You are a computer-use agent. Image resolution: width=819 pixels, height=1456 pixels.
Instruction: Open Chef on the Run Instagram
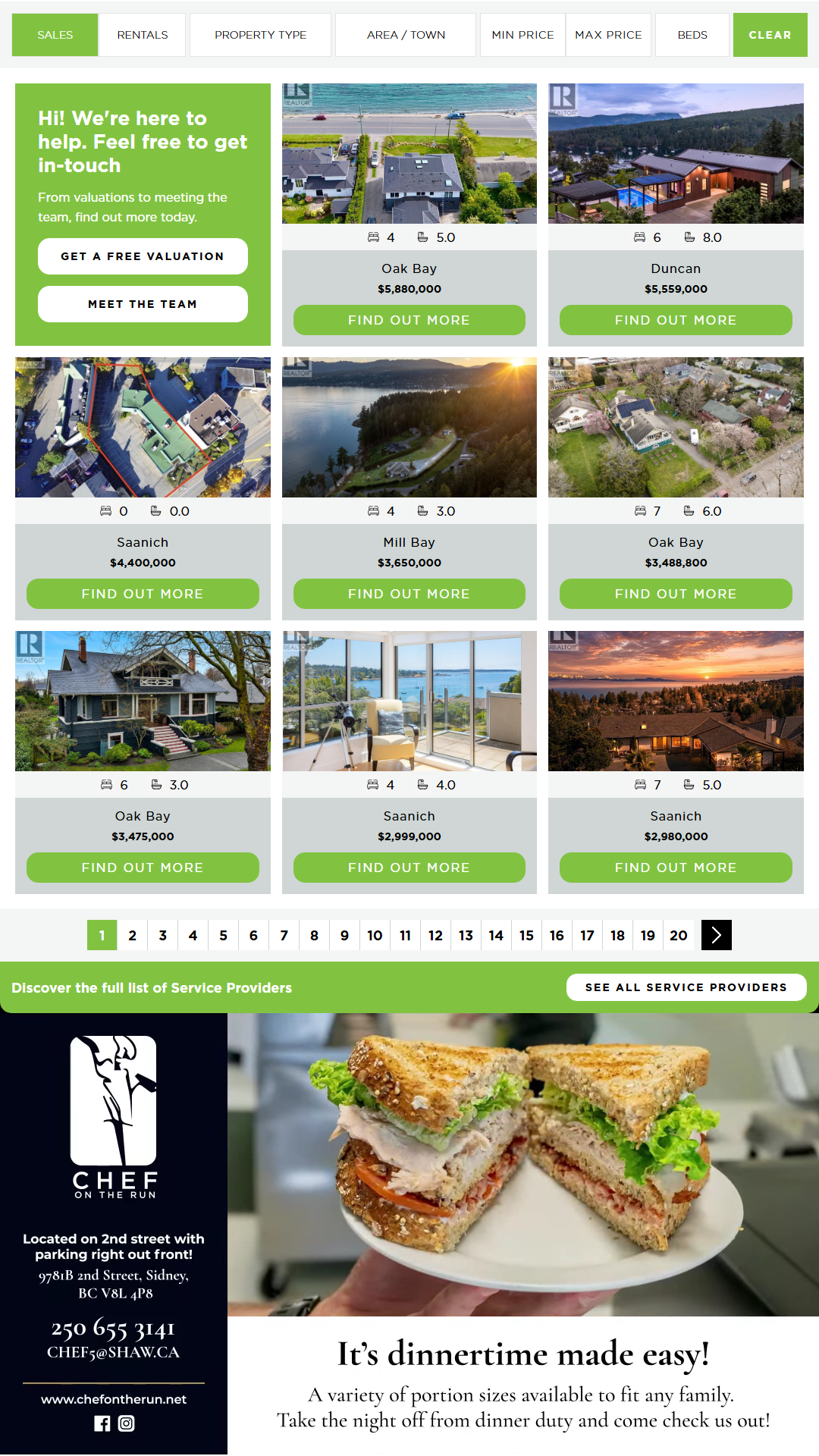point(127,1423)
